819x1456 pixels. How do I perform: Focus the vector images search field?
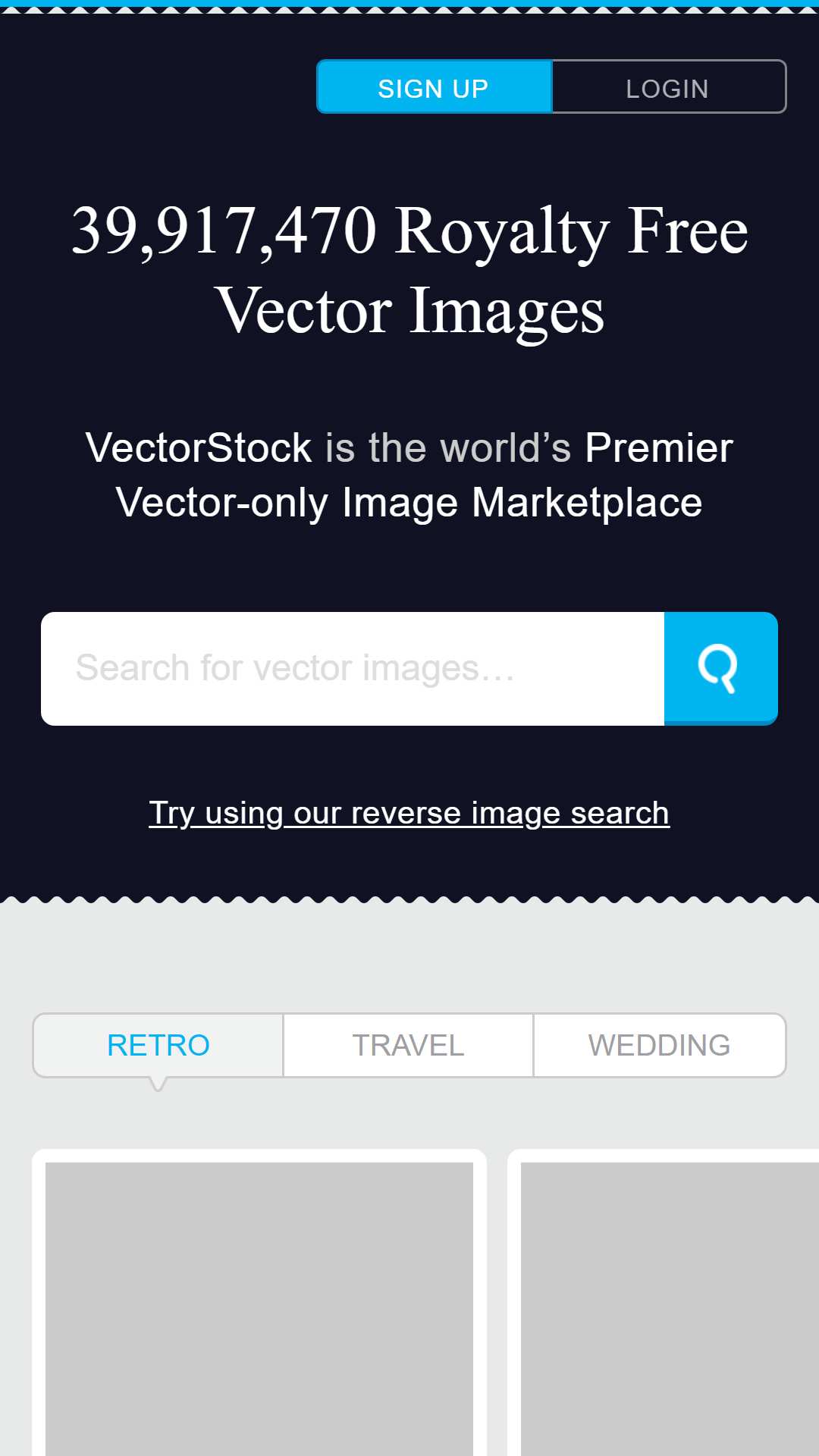point(353,669)
